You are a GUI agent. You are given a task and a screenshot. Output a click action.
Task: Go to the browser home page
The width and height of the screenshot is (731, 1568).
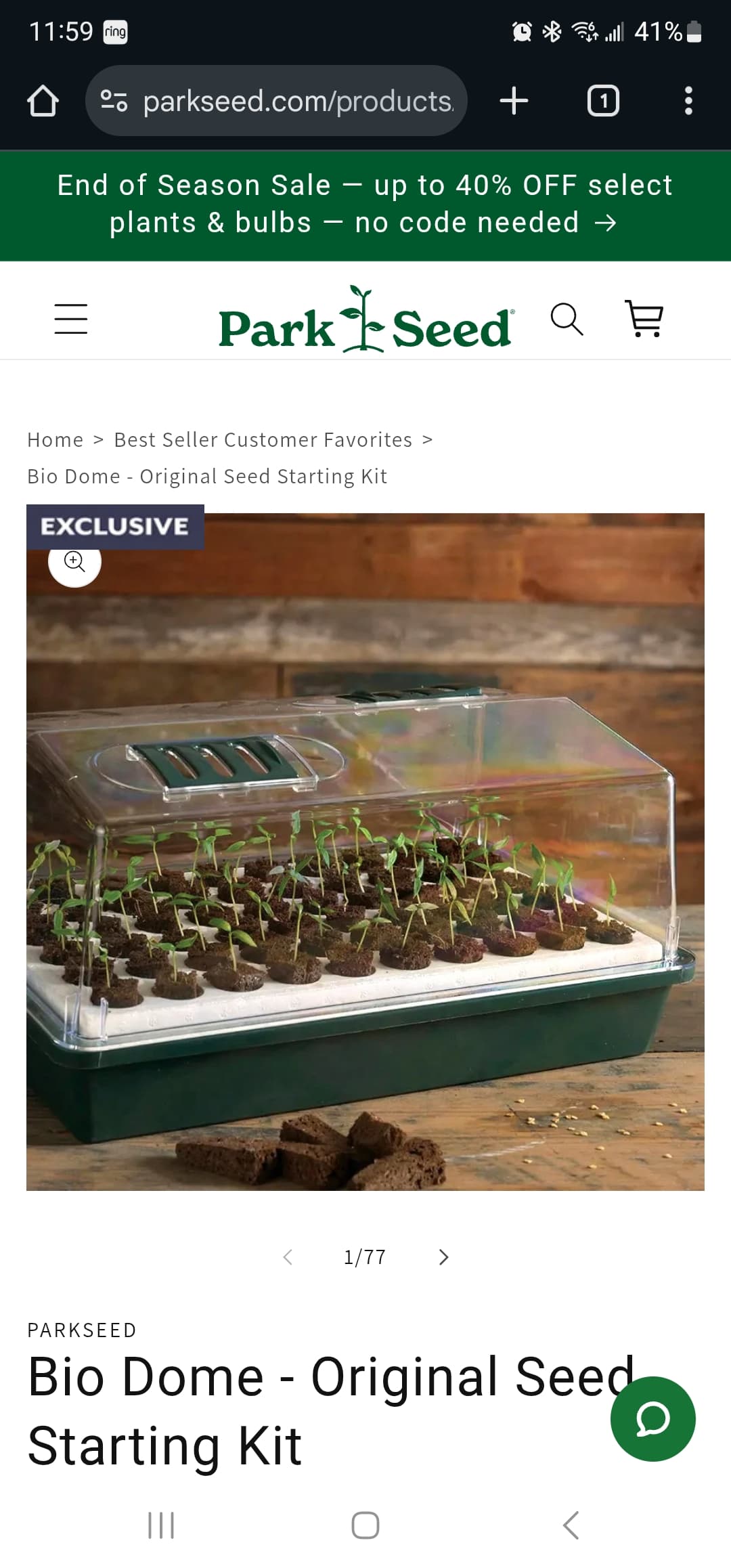point(43,102)
